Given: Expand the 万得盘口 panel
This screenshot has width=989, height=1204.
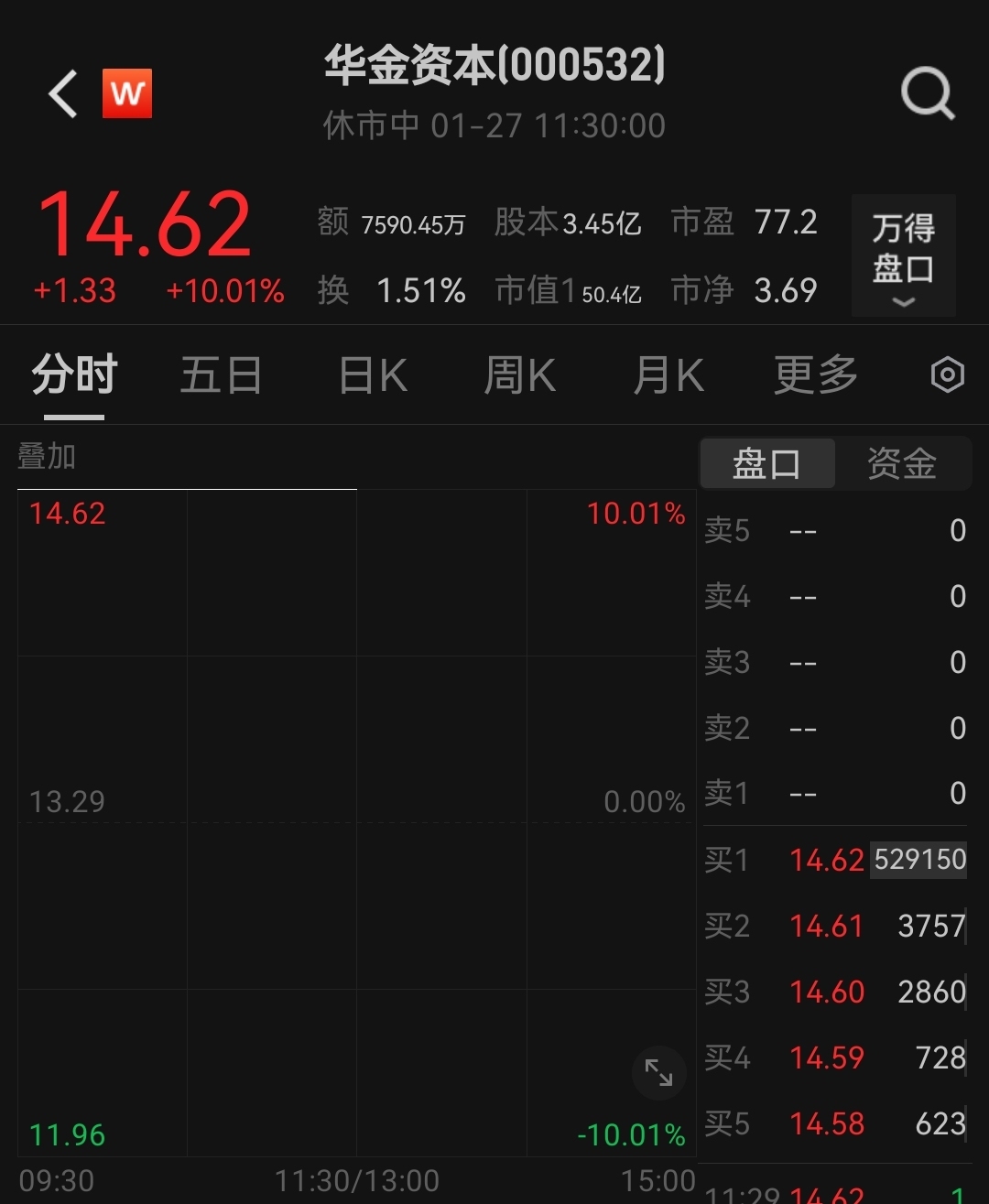Looking at the screenshot, I should coord(903,256).
